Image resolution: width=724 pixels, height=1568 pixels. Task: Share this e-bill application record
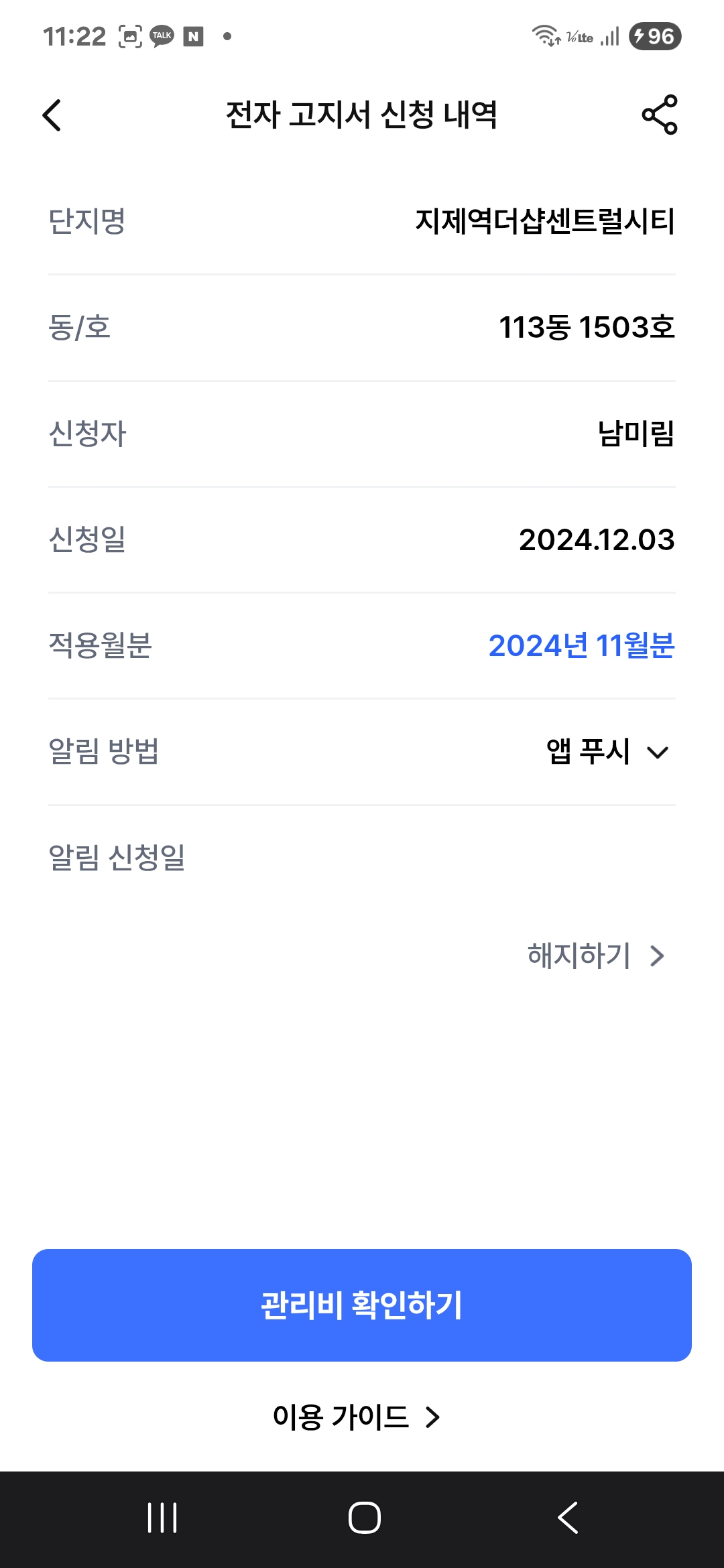point(660,115)
